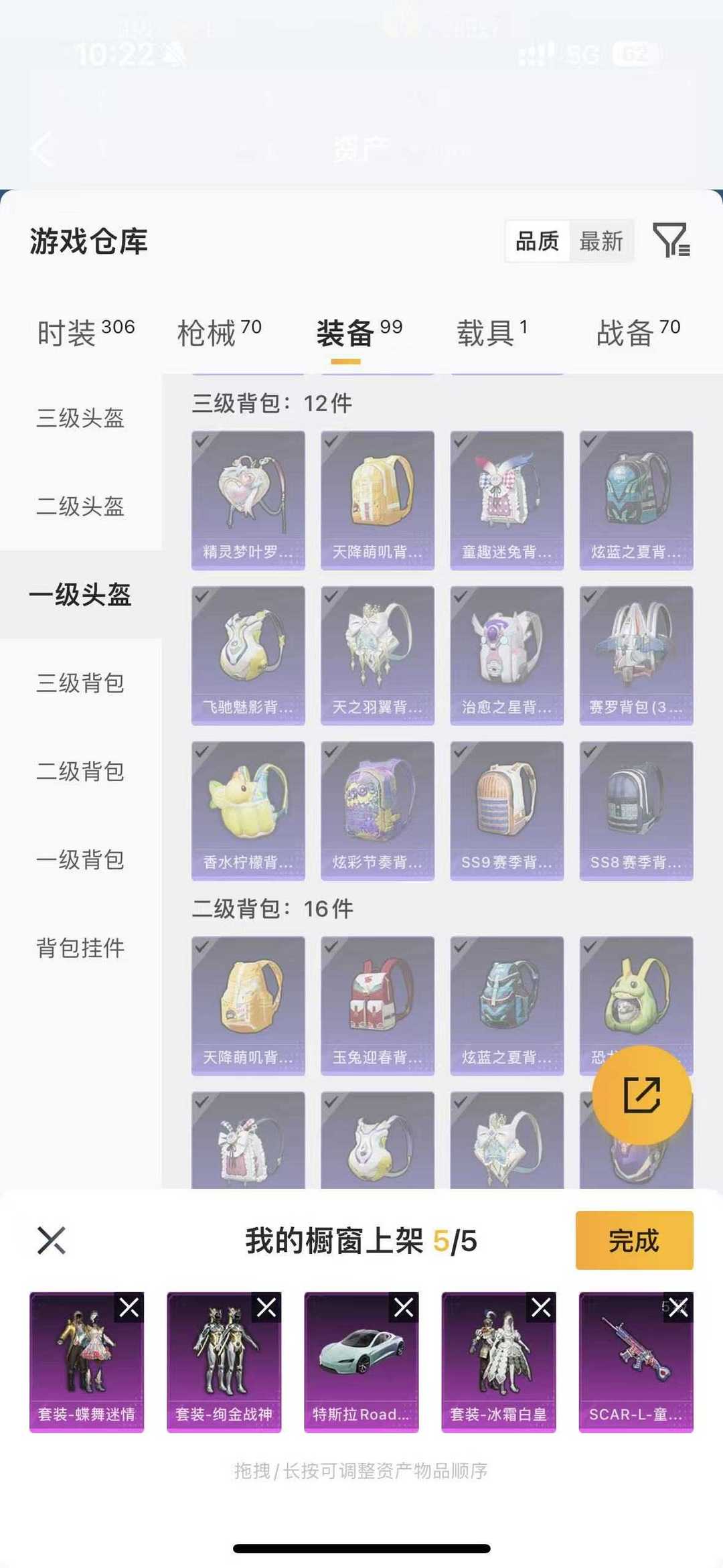This screenshot has width=723, height=1568.
Task: Select 三级头盔 in the side list
Action: pos(80,418)
